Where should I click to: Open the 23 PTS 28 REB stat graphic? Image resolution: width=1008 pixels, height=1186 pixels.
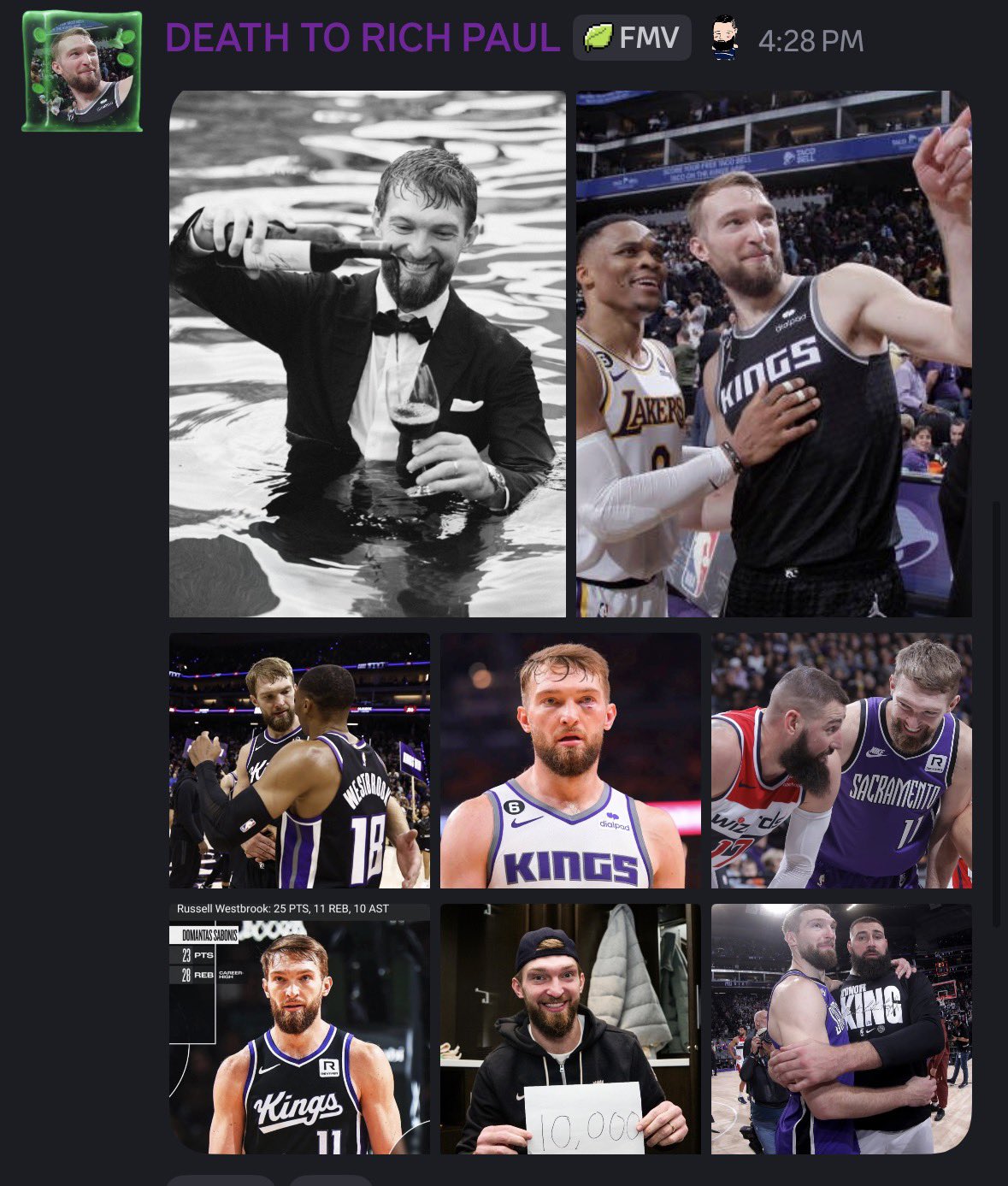pos(299,1030)
